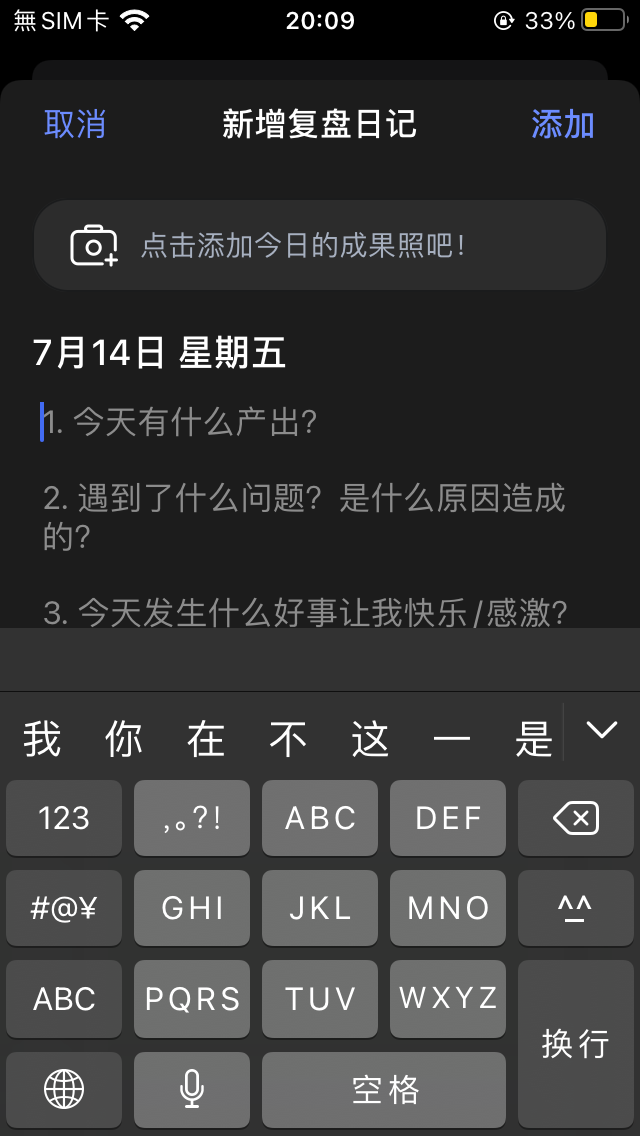Image resolution: width=640 pixels, height=1136 pixels.
Task: Expand the keyboard candidate list chevron
Action: (x=602, y=731)
